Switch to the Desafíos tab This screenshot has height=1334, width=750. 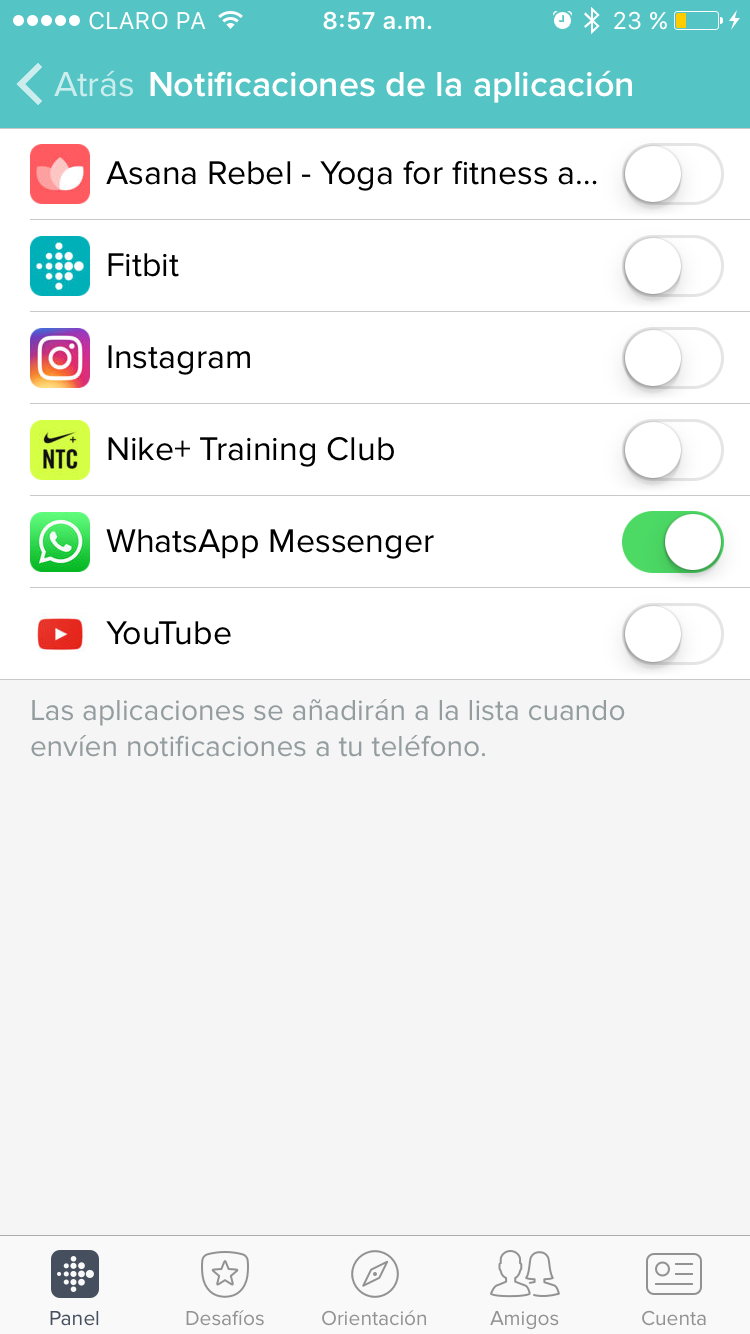click(x=225, y=1287)
